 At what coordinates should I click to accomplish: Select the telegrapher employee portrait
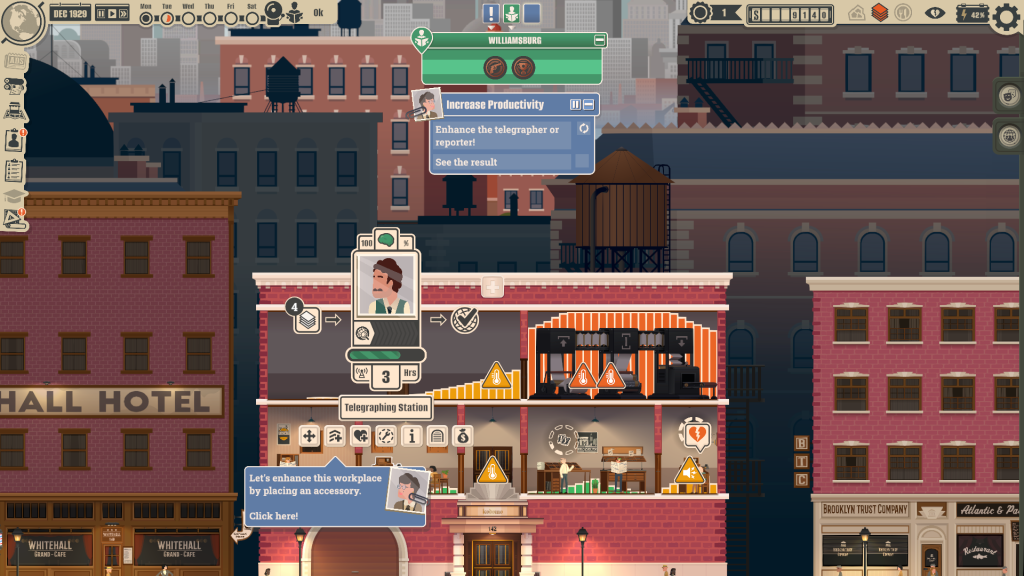click(386, 291)
